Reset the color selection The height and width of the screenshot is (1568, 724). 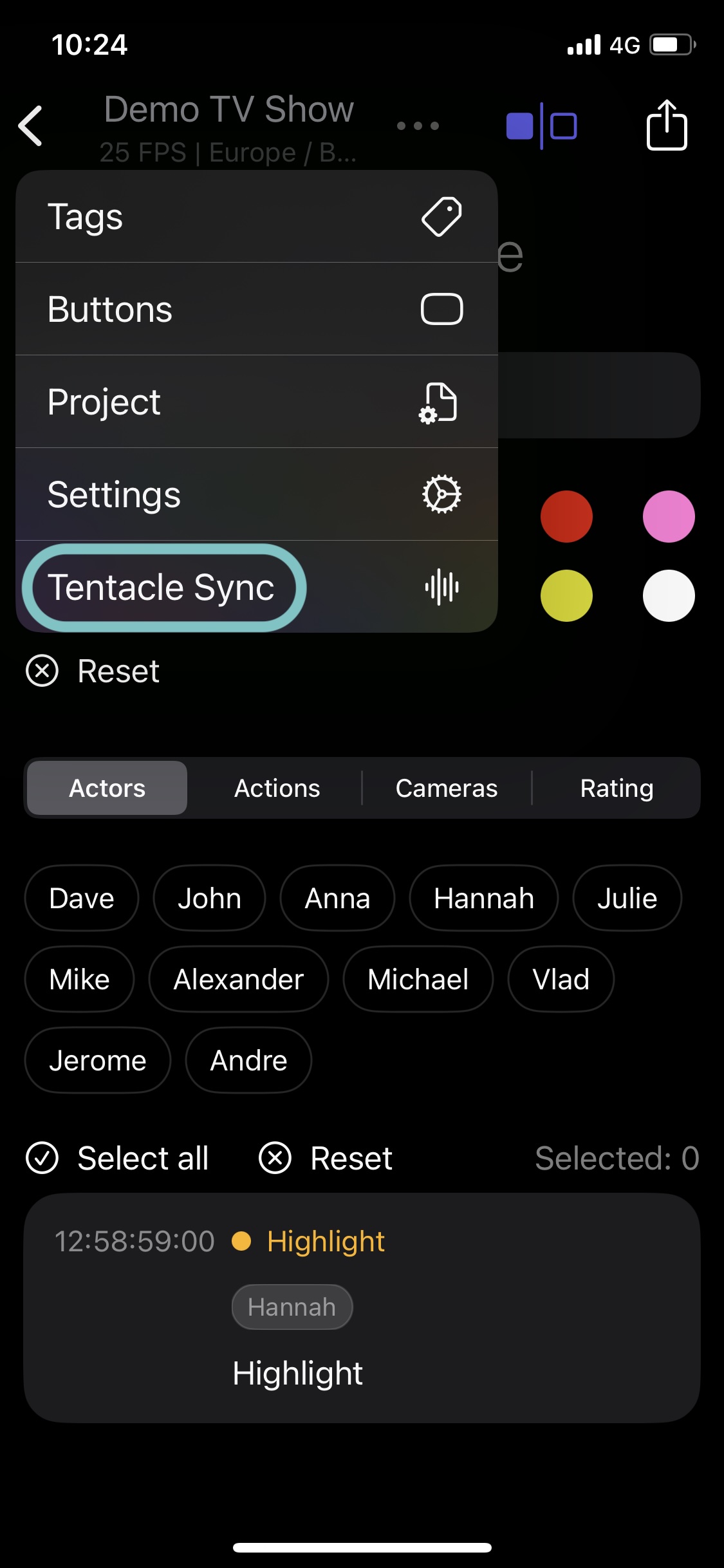pyautogui.click(x=94, y=671)
